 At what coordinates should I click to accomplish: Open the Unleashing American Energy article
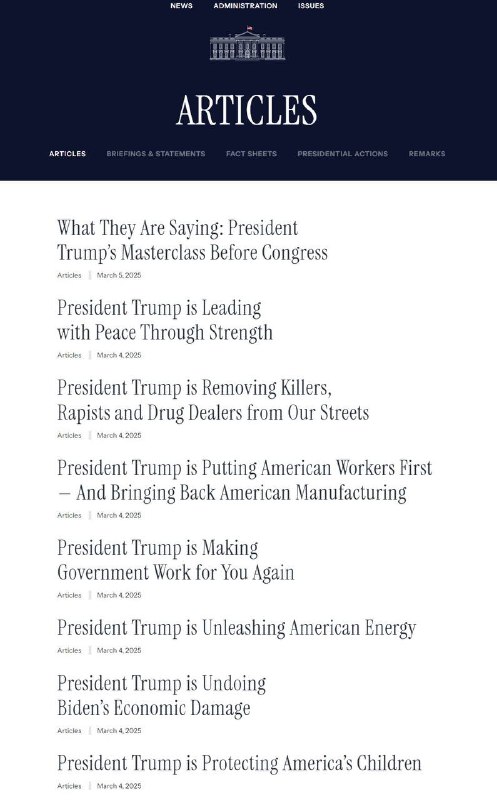point(237,628)
